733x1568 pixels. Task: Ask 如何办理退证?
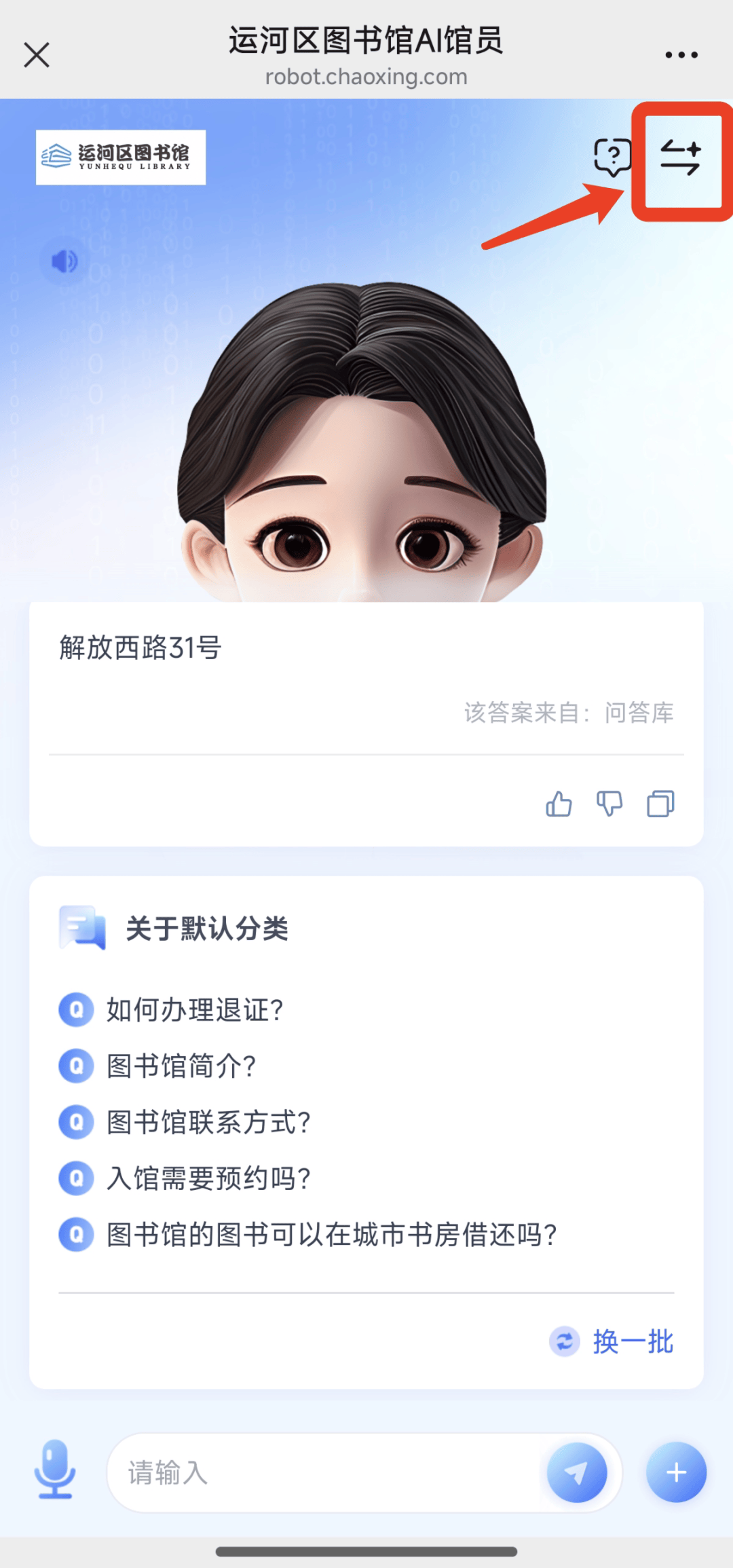(194, 1010)
